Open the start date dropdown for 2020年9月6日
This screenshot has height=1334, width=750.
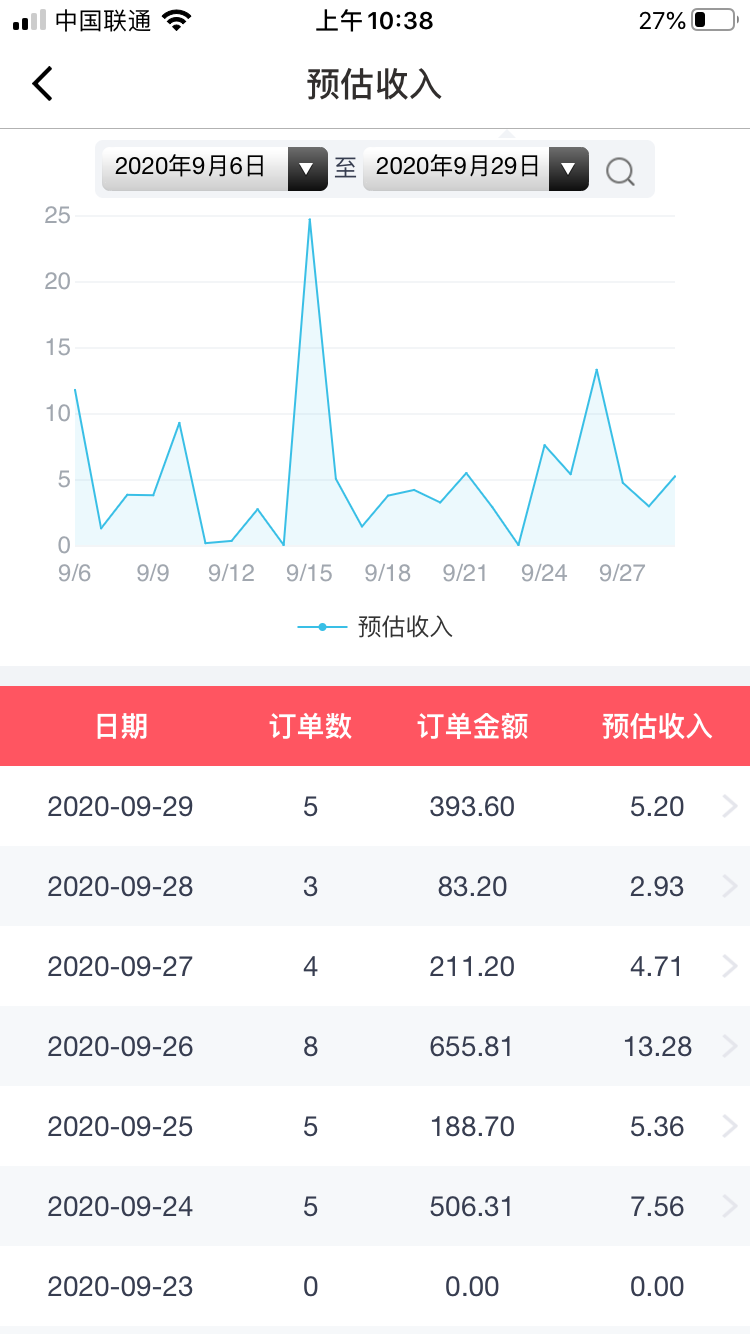tap(307, 169)
